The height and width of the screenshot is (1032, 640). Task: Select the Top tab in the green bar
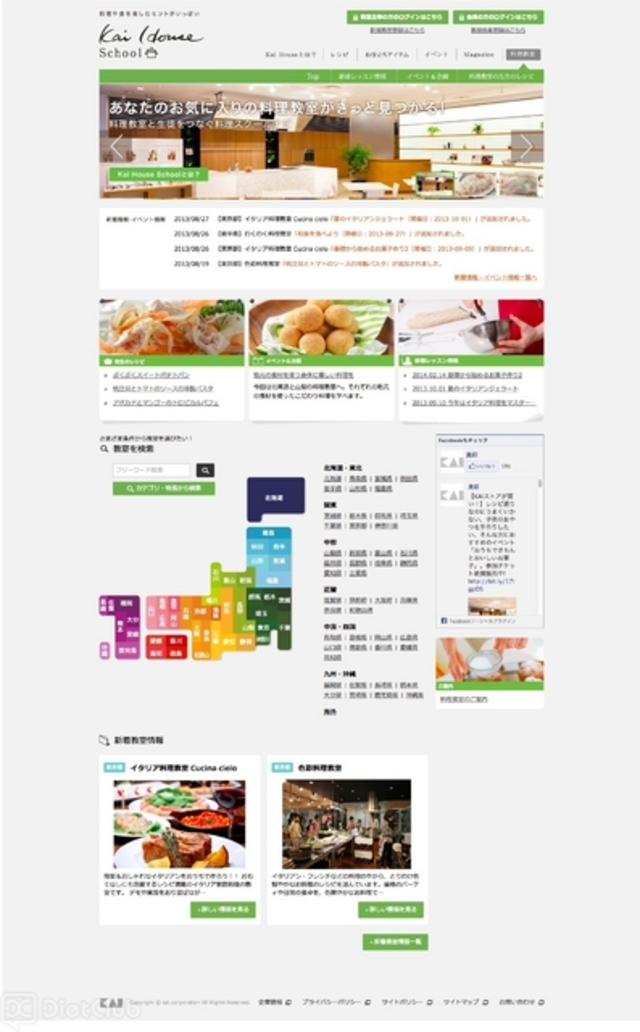click(313, 76)
